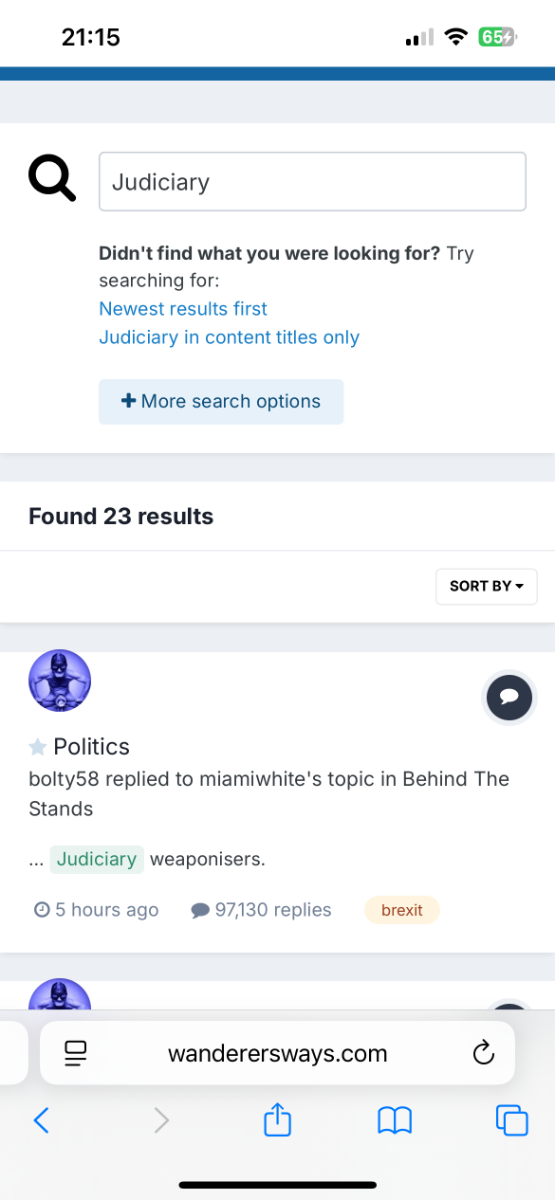Open the Sort By dropdown
The height and width of the screenshot is (1200, 555).
[486, 586]
